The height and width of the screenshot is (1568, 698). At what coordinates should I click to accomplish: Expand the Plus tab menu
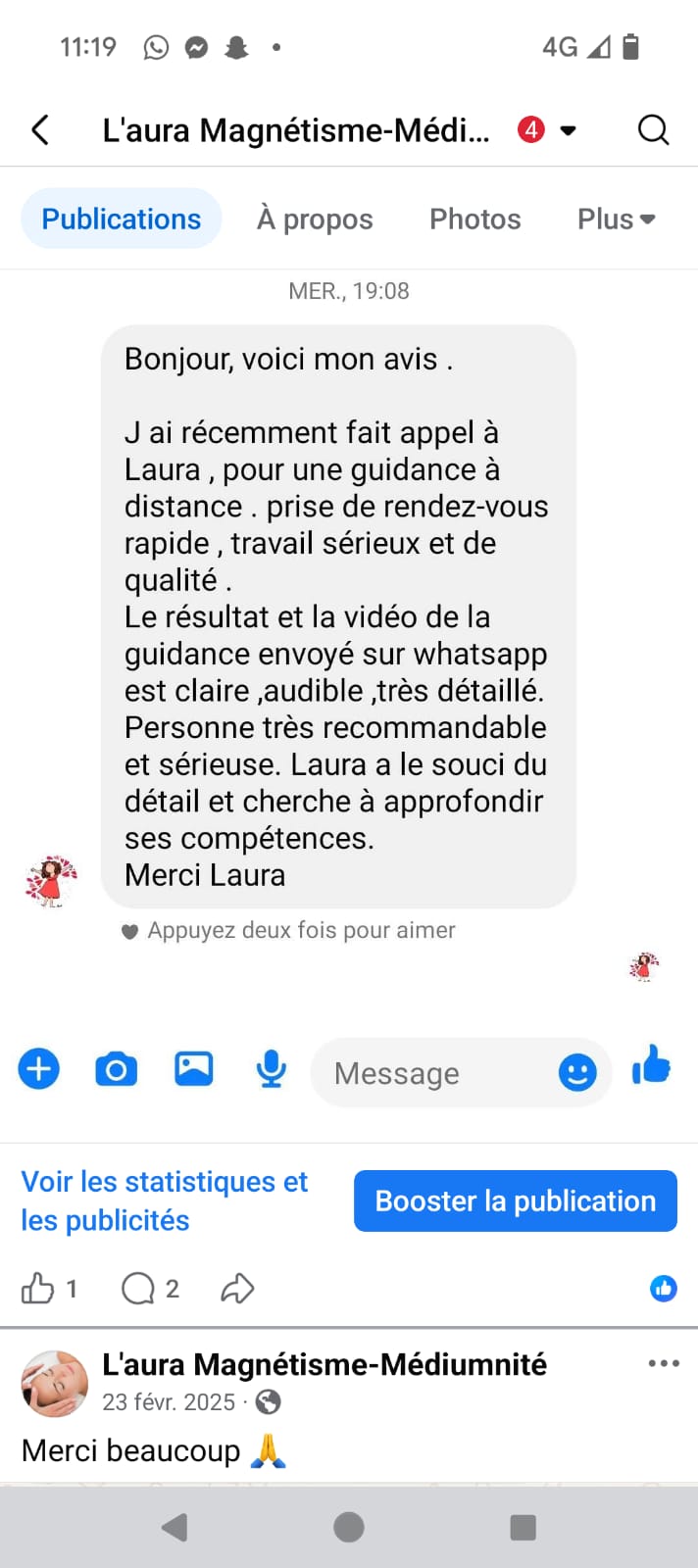point(616,219)
